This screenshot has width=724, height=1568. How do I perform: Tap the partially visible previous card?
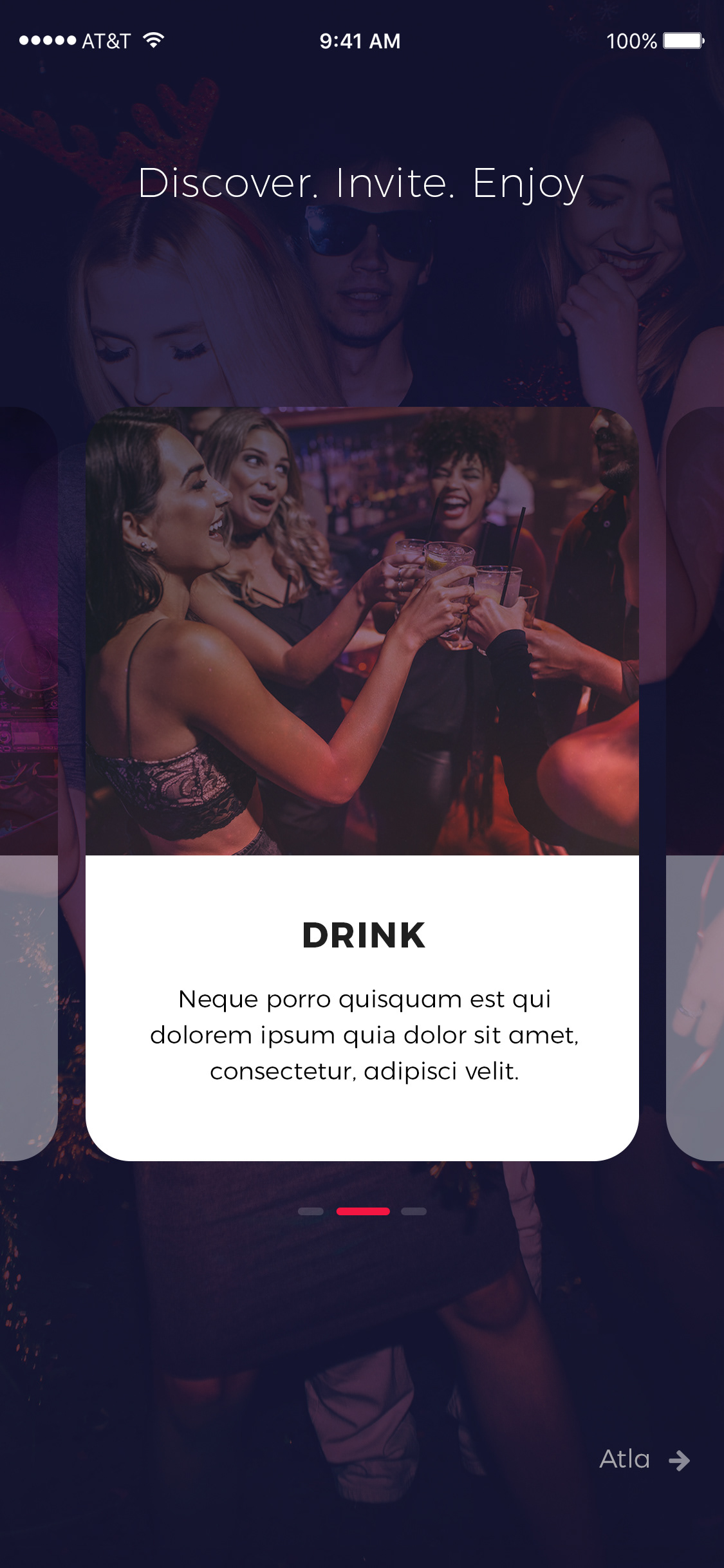pos(28,783)
